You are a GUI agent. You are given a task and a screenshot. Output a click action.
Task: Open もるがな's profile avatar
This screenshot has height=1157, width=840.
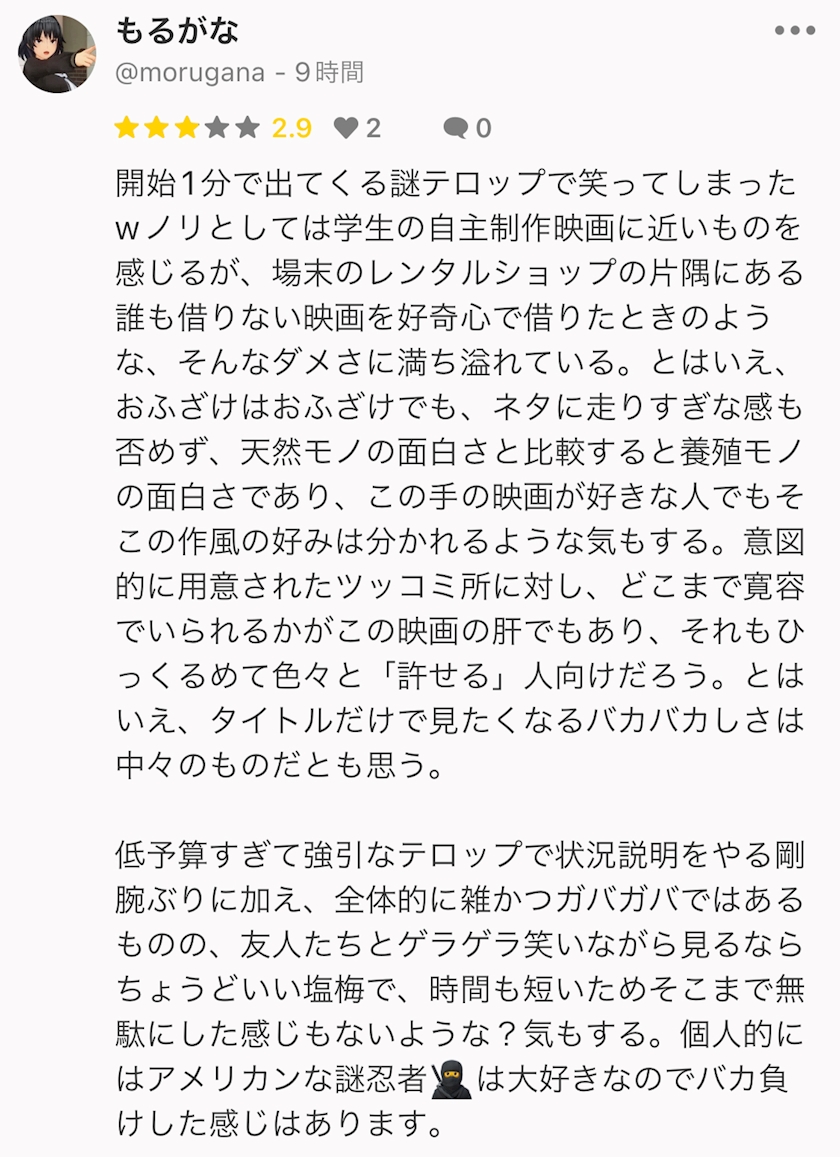point(57,54)
